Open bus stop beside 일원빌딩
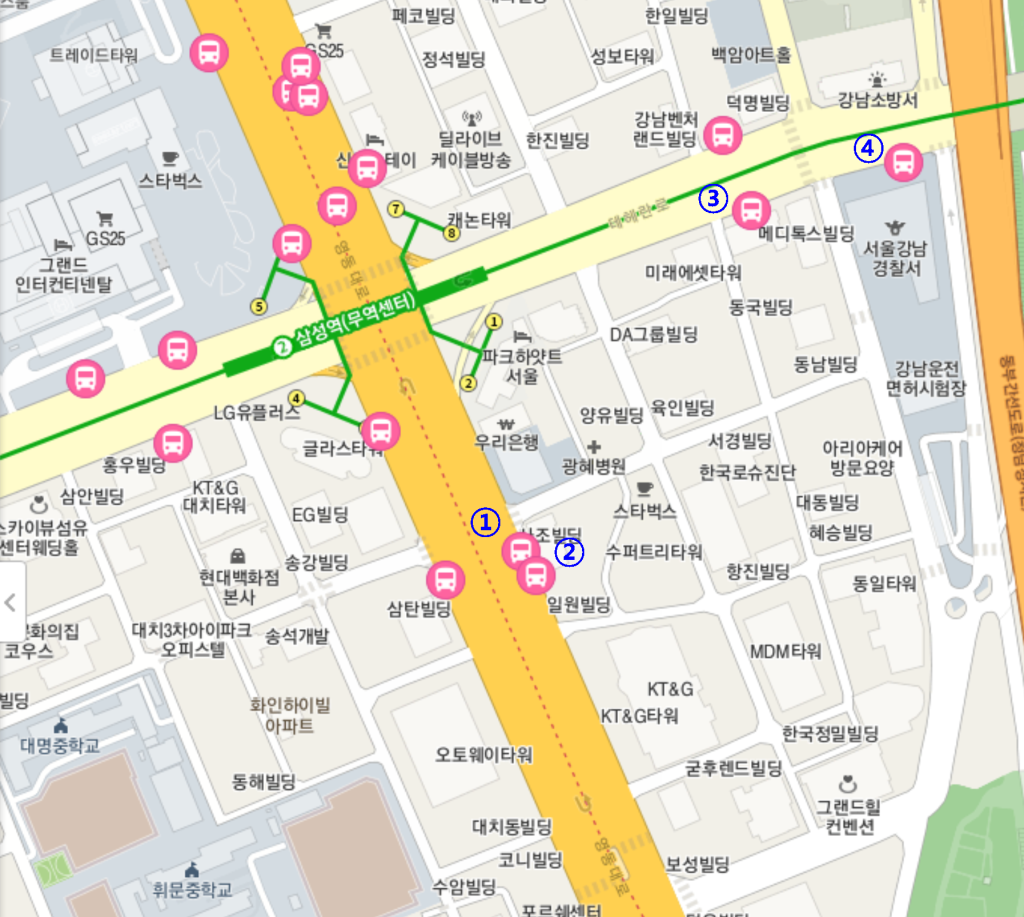The width and height of the screenshot is (1024, 917). point(536,574)
